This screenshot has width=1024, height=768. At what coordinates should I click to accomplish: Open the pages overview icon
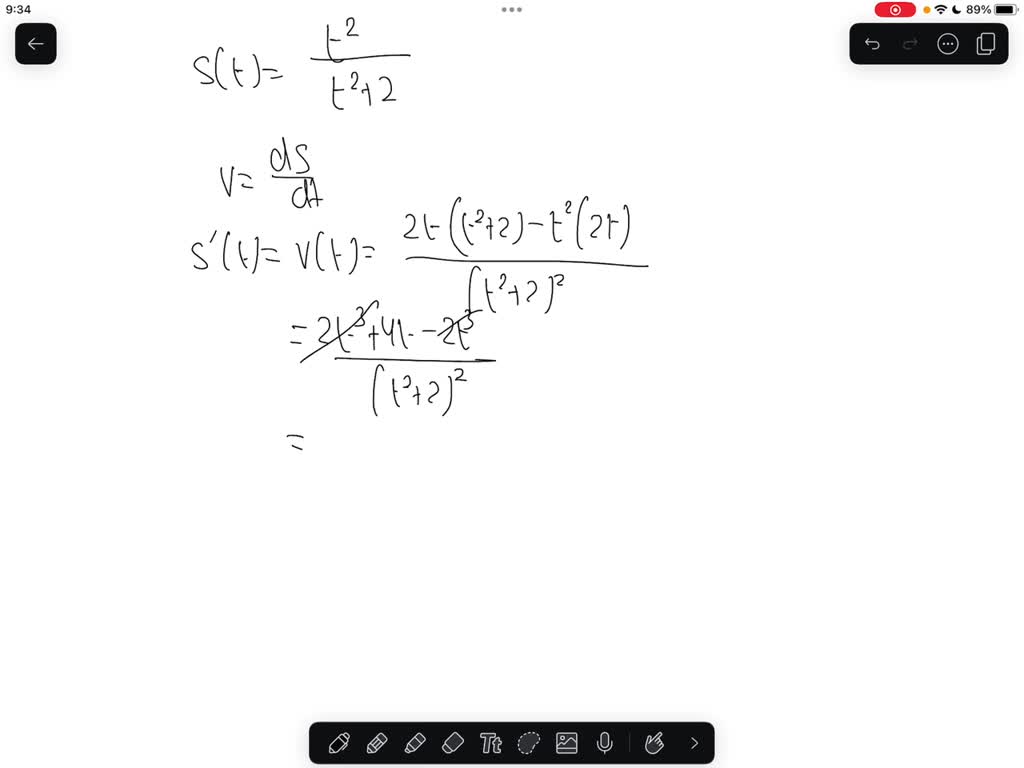point(986,44)
